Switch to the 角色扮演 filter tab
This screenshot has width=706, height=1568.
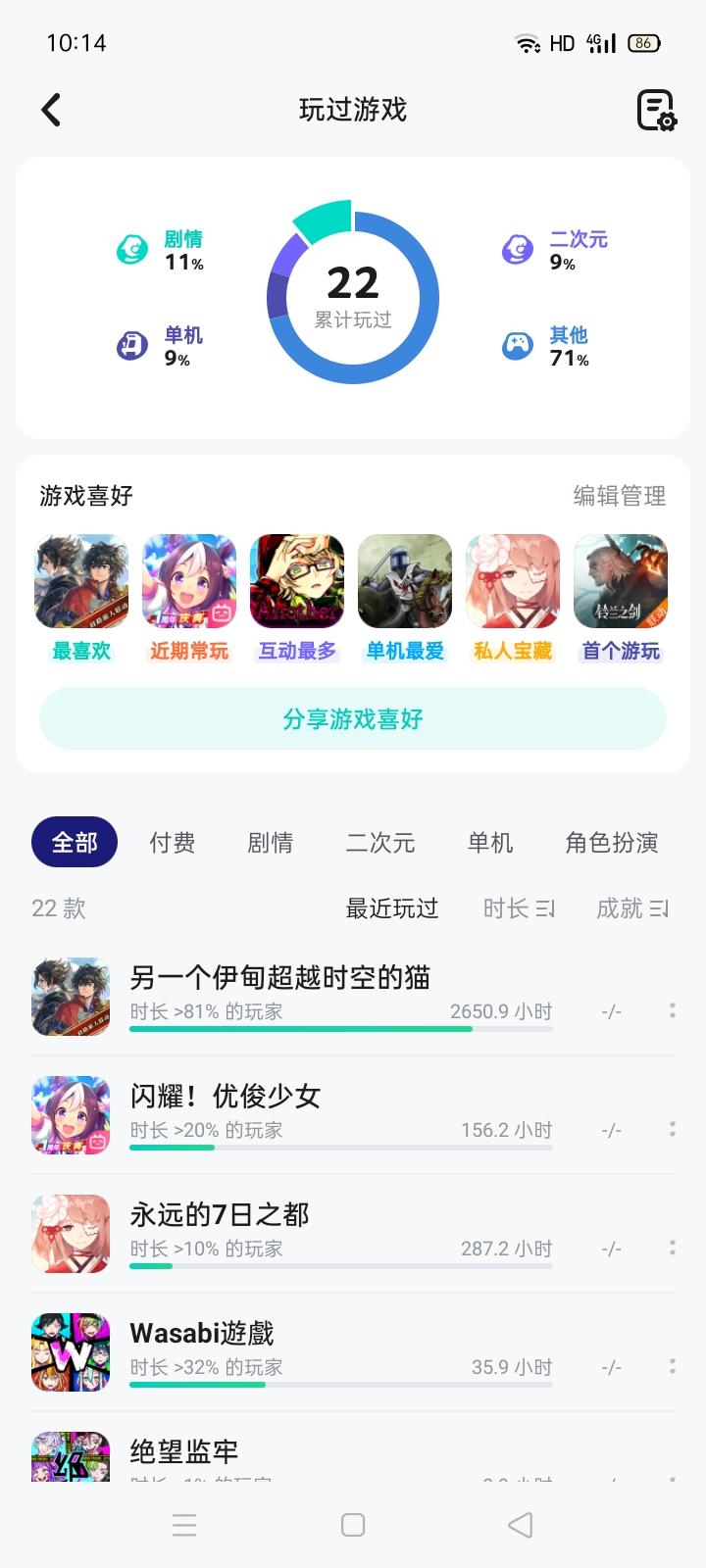[611, 843]
